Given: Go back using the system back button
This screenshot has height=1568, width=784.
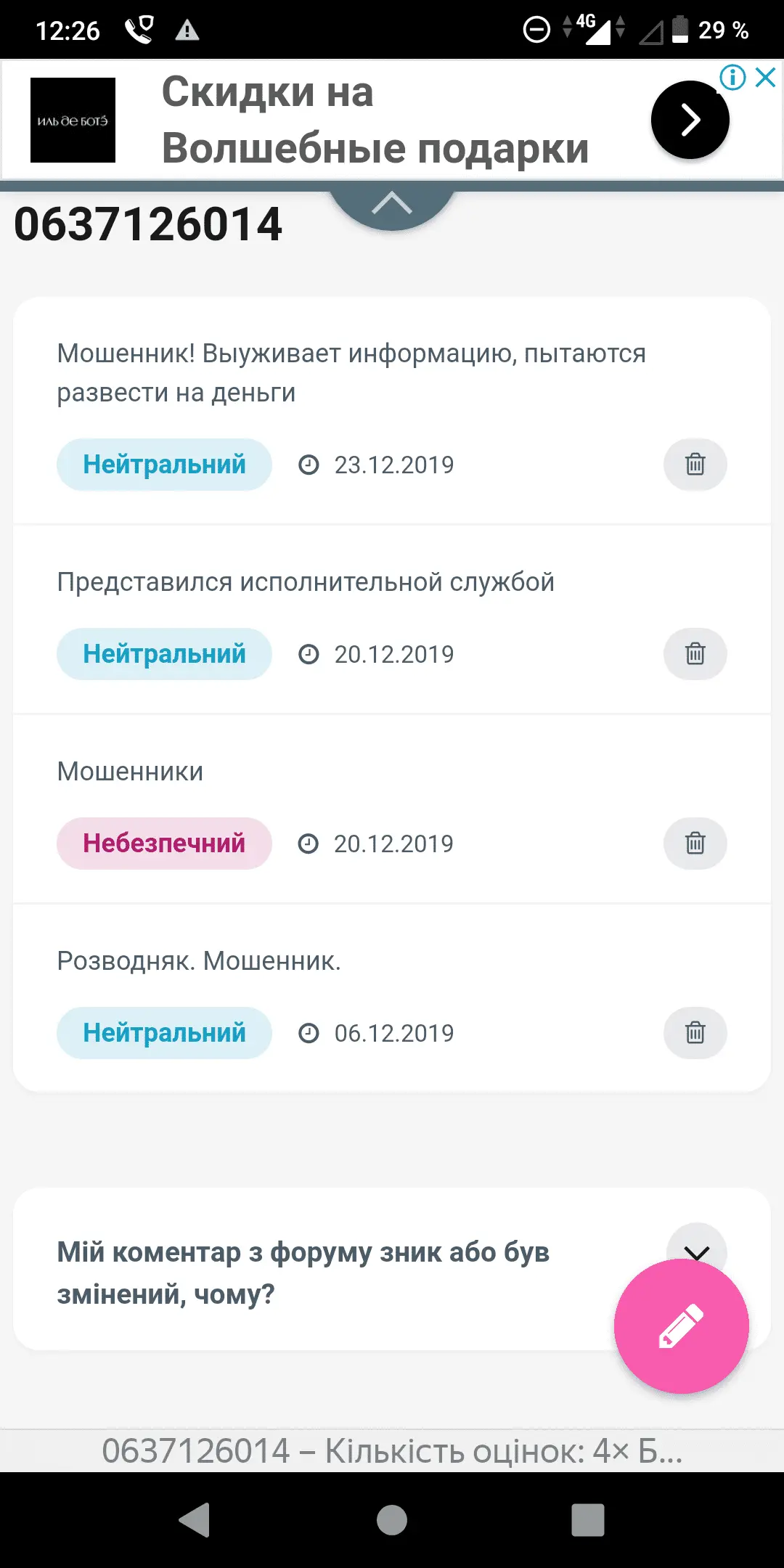Looking at the screenshot, I should [x=195, y=1520].
